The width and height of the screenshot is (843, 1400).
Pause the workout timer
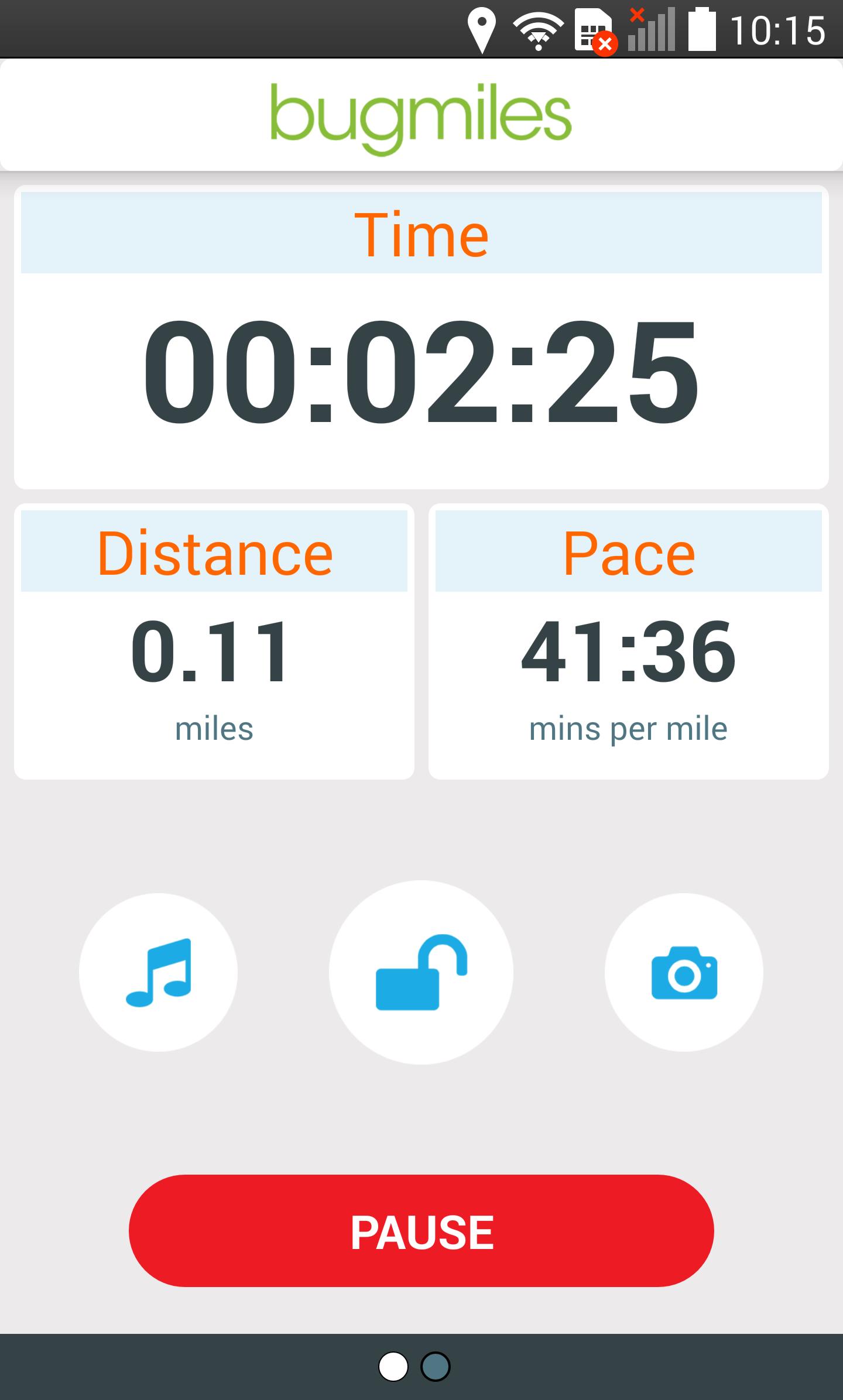(421, 1231)
